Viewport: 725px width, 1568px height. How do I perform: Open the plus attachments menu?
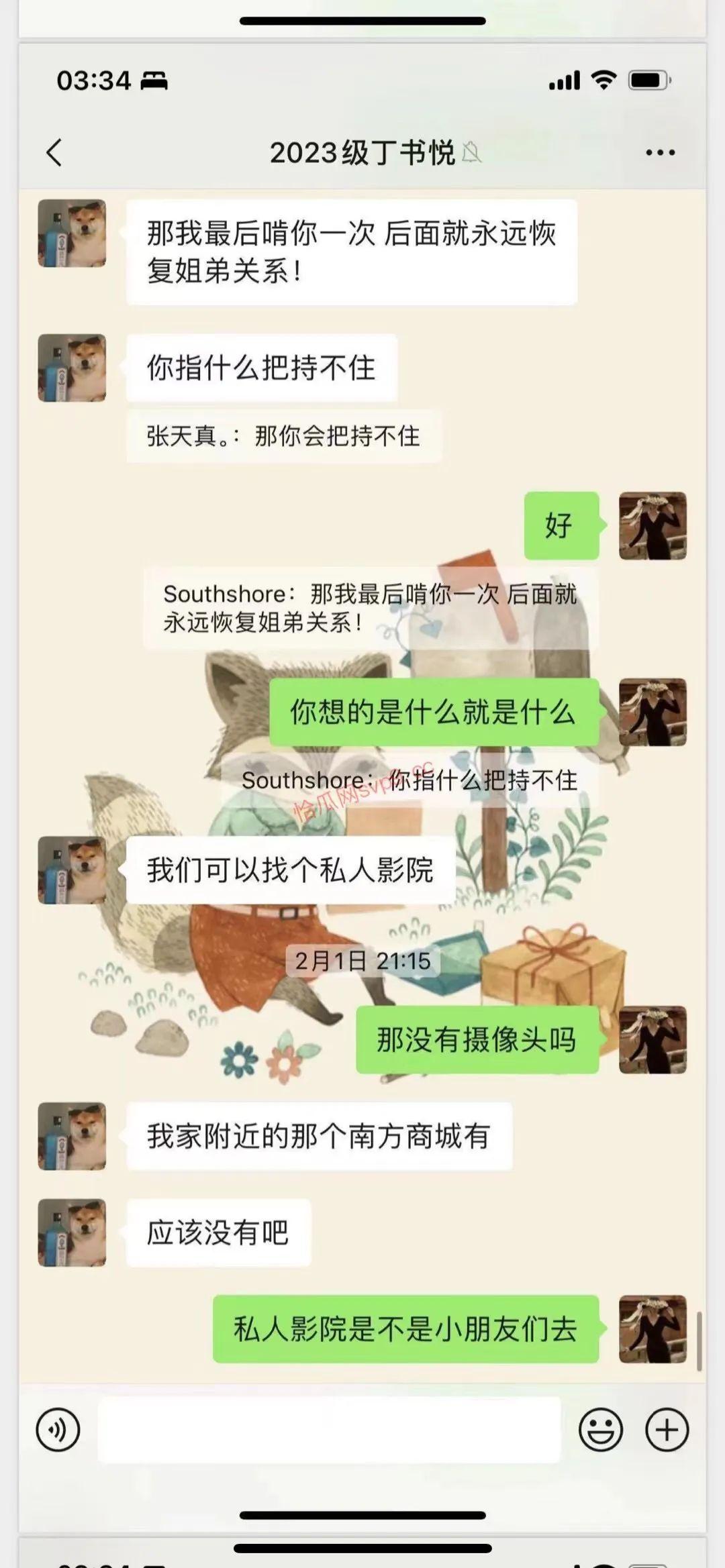click(x=667, y=1430)
